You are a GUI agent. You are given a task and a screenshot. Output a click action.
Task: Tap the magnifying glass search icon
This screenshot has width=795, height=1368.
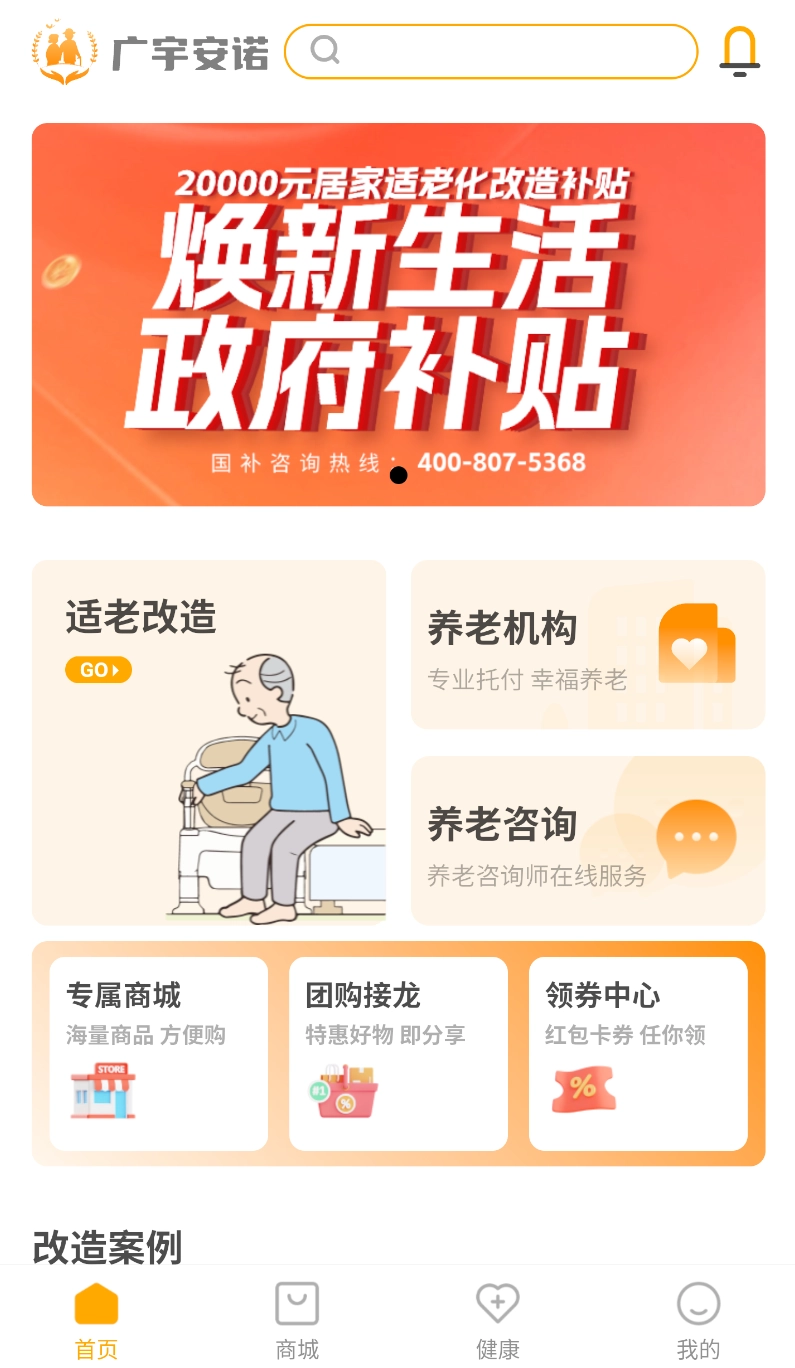[x=324, y=50]
